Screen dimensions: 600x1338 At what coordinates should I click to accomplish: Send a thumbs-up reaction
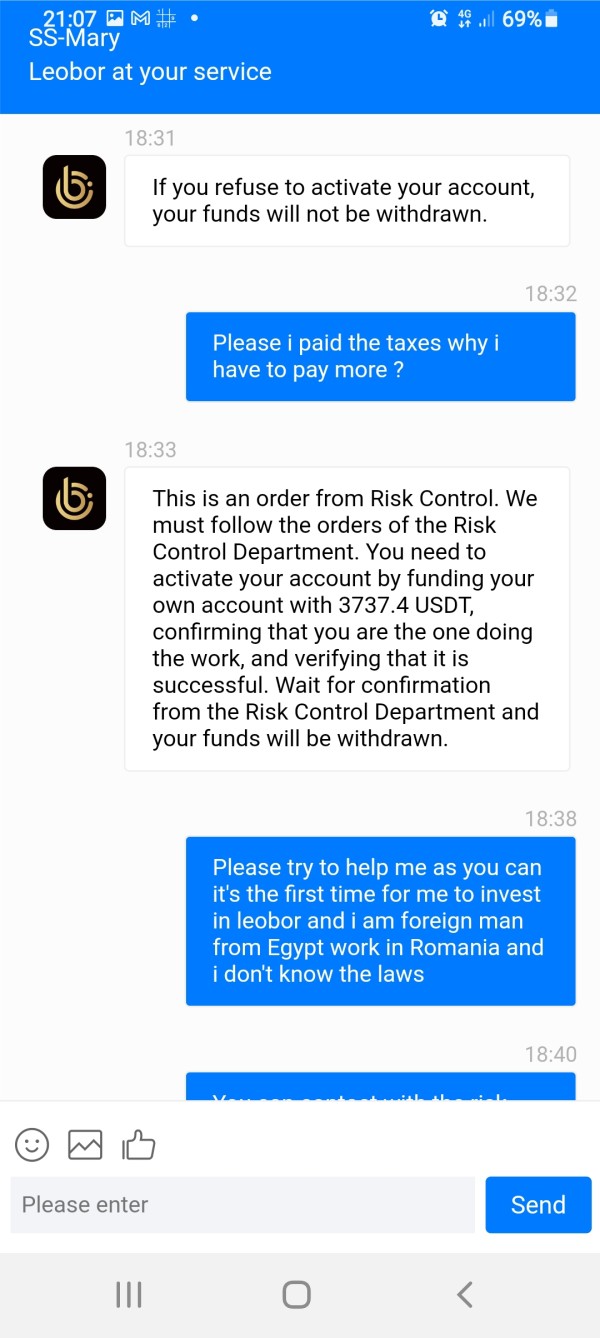(x=139, y=1145)
